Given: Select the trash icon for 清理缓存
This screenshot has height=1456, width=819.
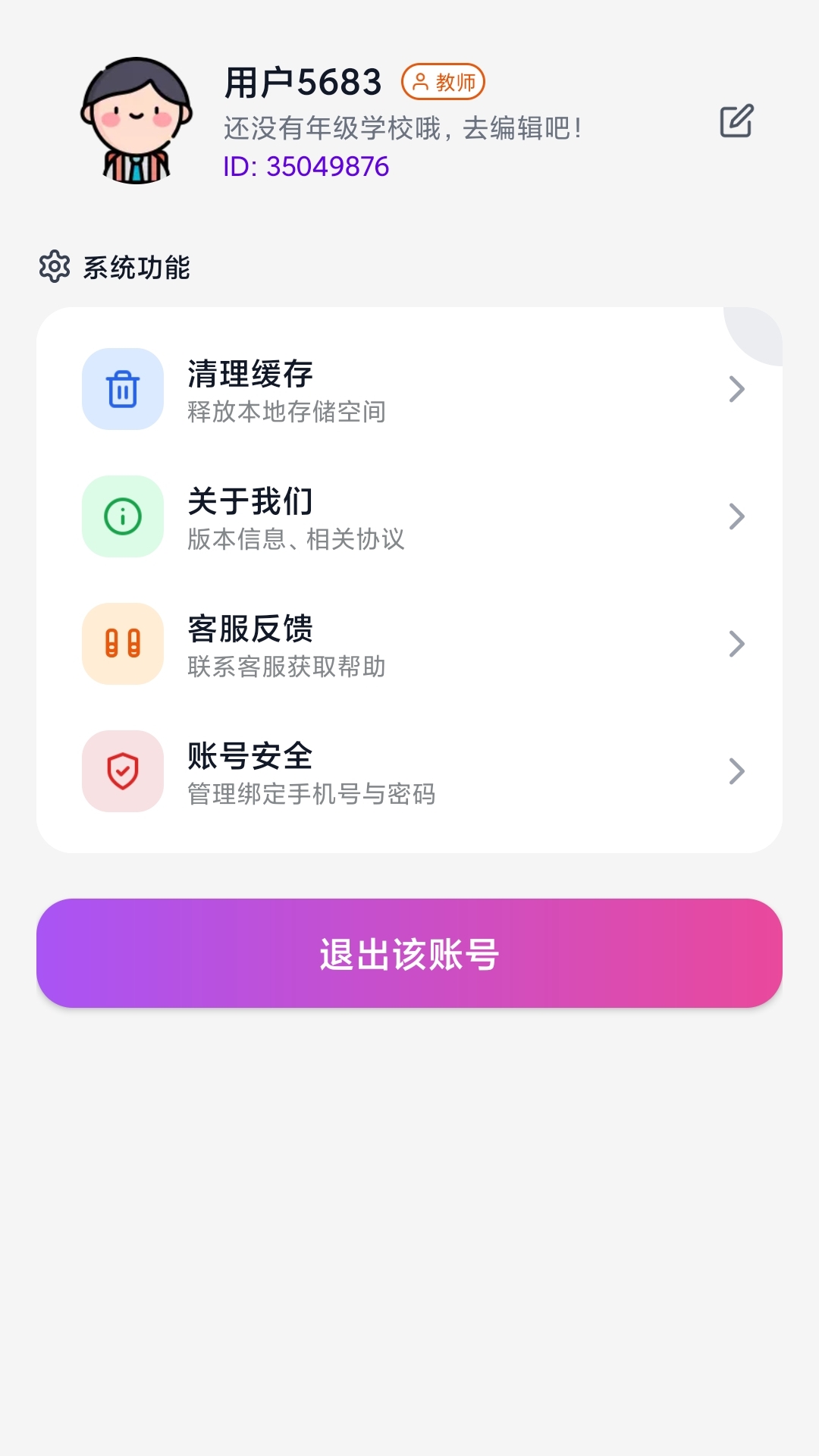Looking at the screenshot, I should coord(123,389).
